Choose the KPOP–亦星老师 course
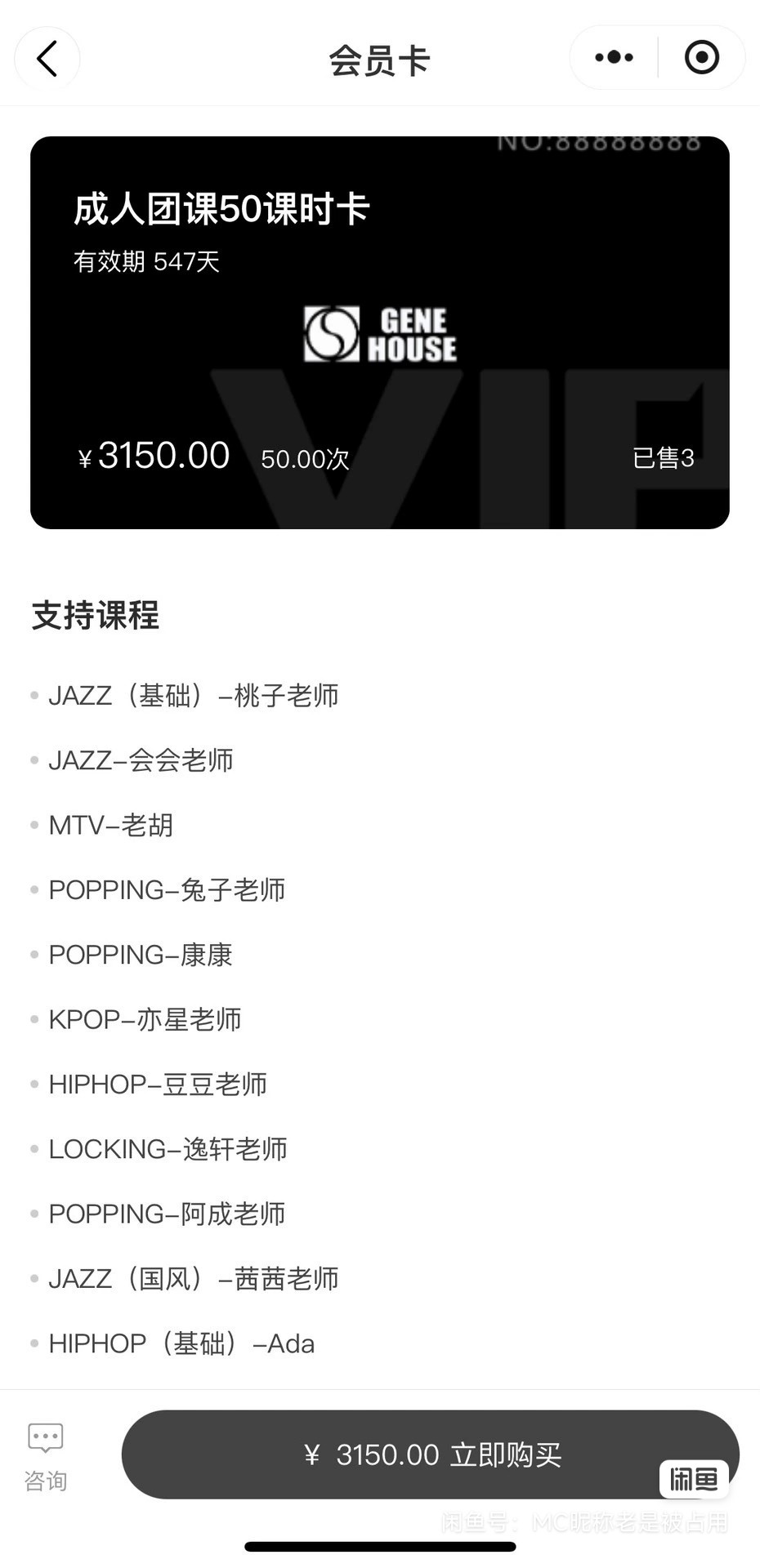Viewport: 760px width, 1568px height. point(144,1019)
